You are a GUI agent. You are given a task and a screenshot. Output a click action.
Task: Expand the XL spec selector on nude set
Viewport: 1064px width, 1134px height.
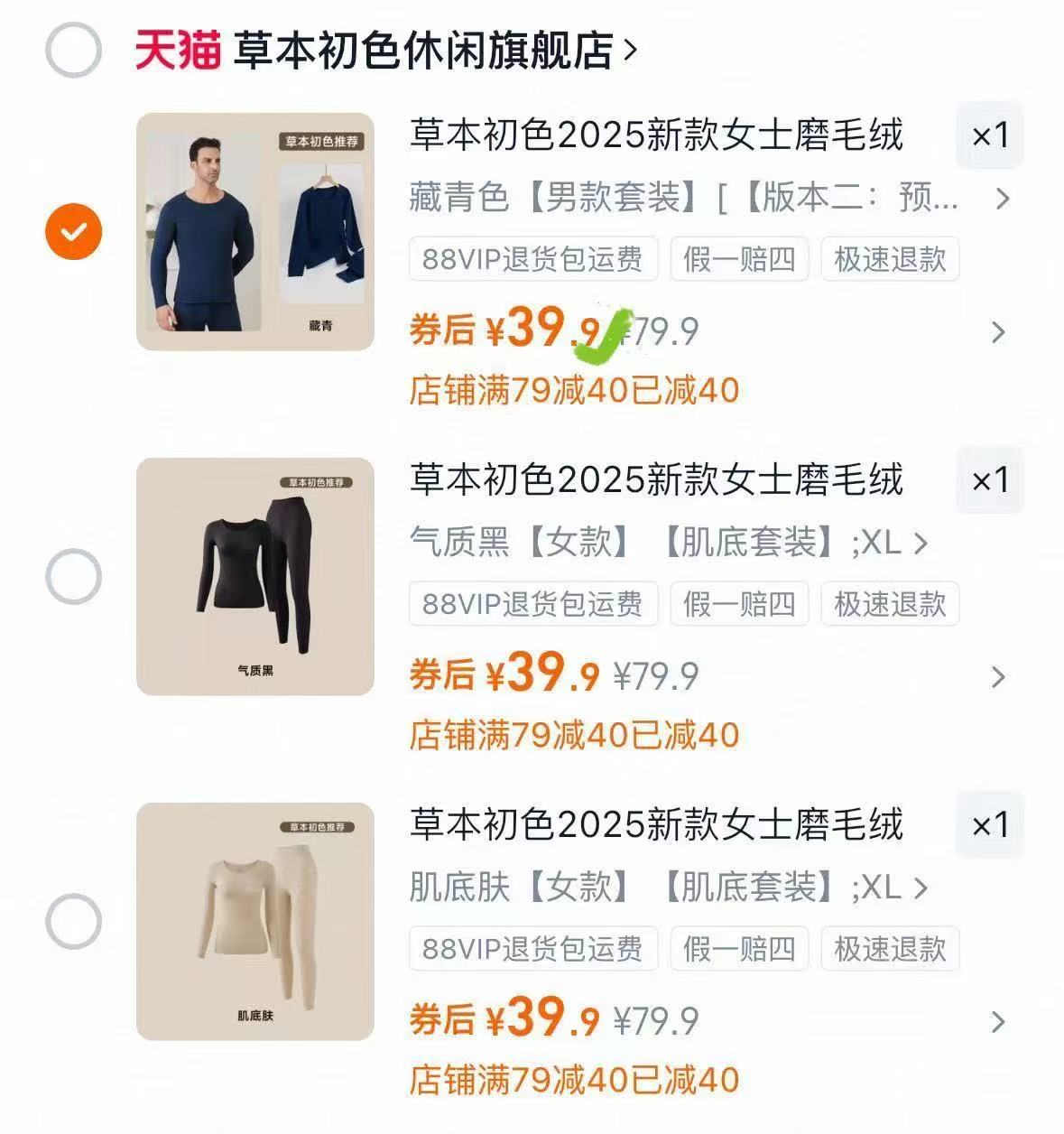[x=921, y=888]
